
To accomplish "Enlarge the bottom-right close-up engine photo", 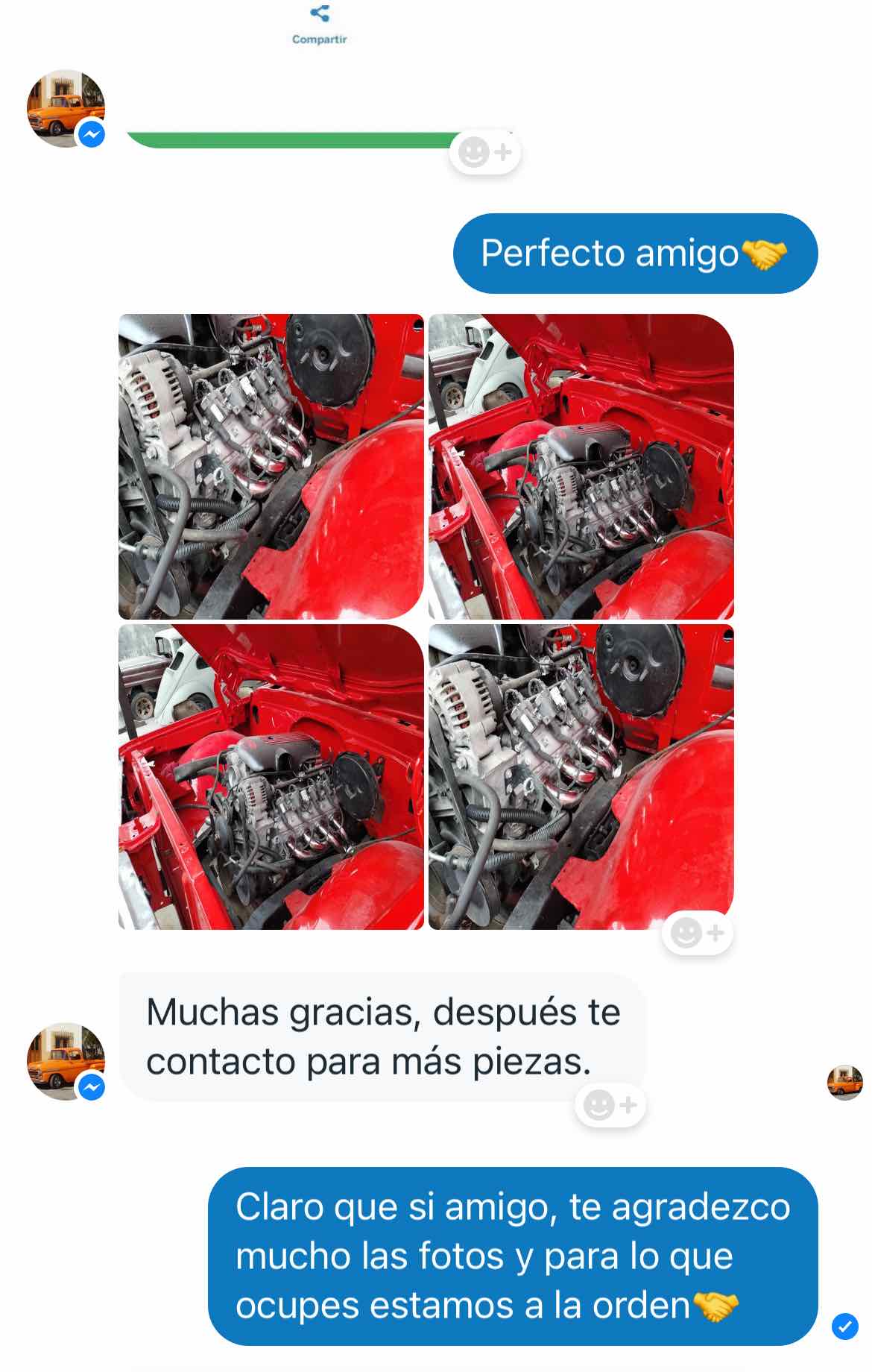I will [x=581, y=777].
